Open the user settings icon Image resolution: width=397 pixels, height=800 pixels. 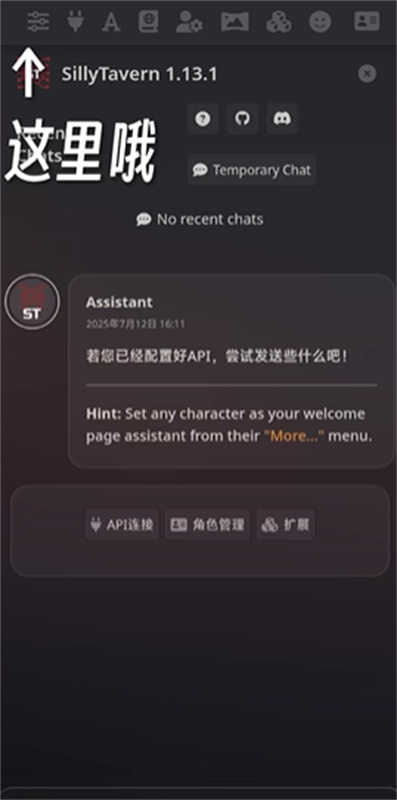coord(189,22)
